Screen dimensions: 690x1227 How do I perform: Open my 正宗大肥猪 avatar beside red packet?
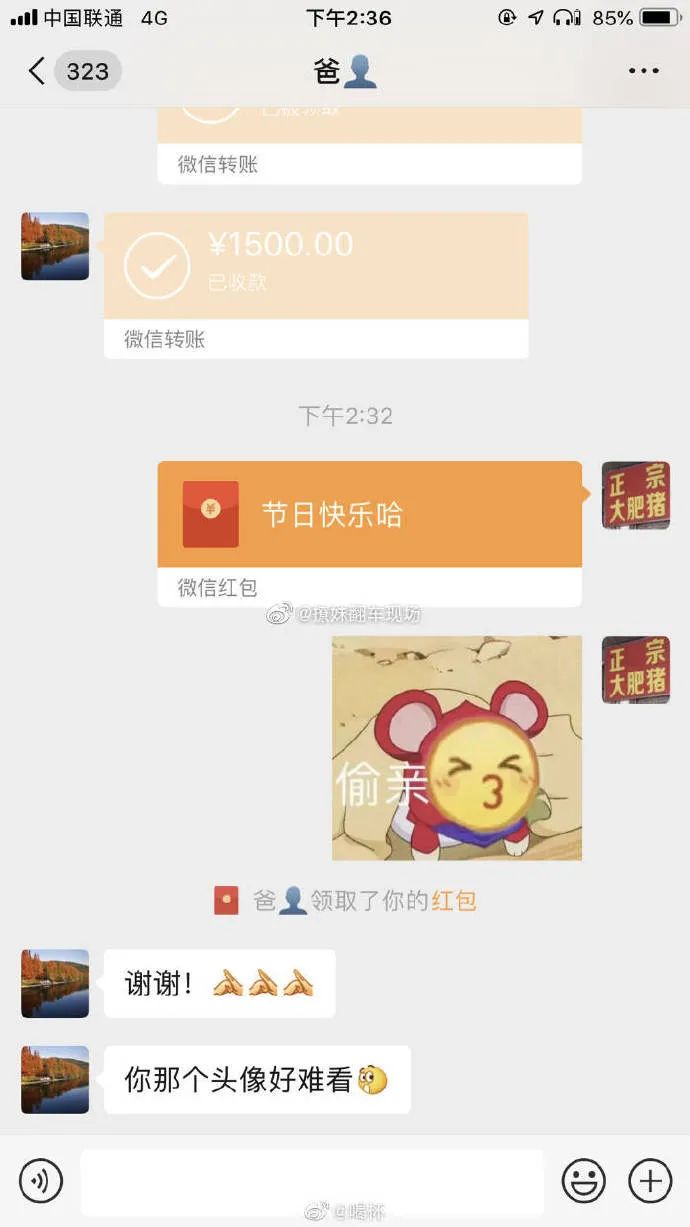pyautogui.click(x=635, y=495)
